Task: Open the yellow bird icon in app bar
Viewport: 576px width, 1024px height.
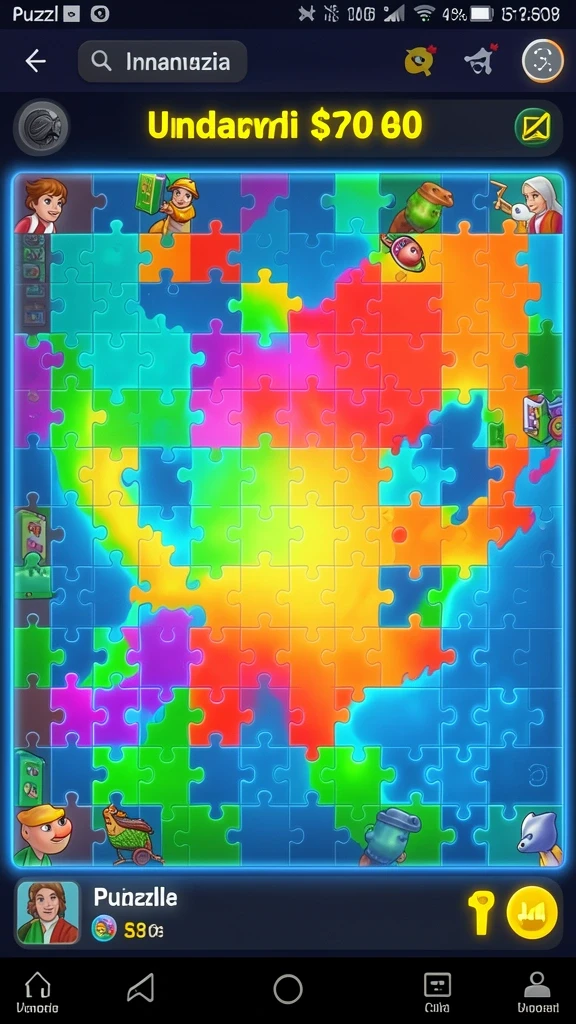Action: click(419, 61)
